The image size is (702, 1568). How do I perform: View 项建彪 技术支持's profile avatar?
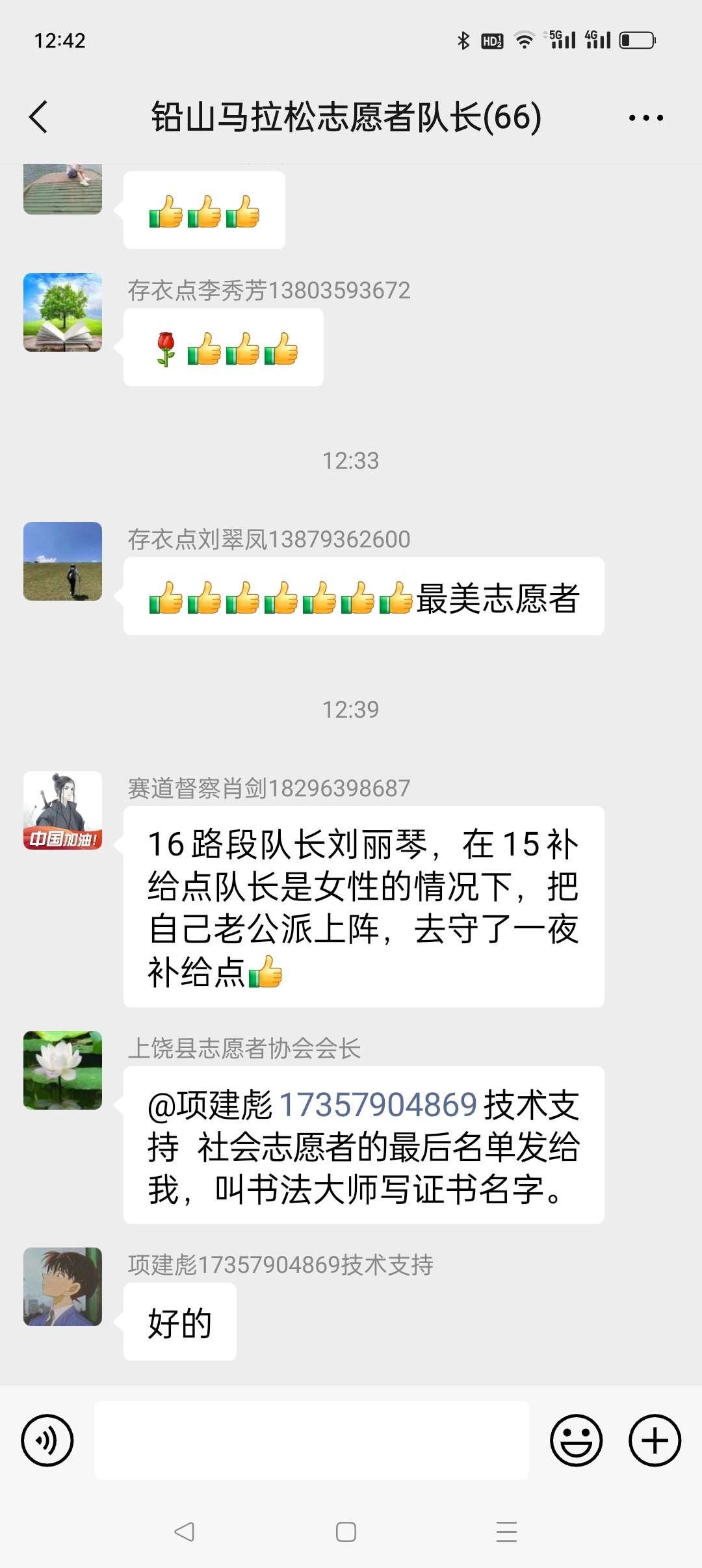(63, 1287)
